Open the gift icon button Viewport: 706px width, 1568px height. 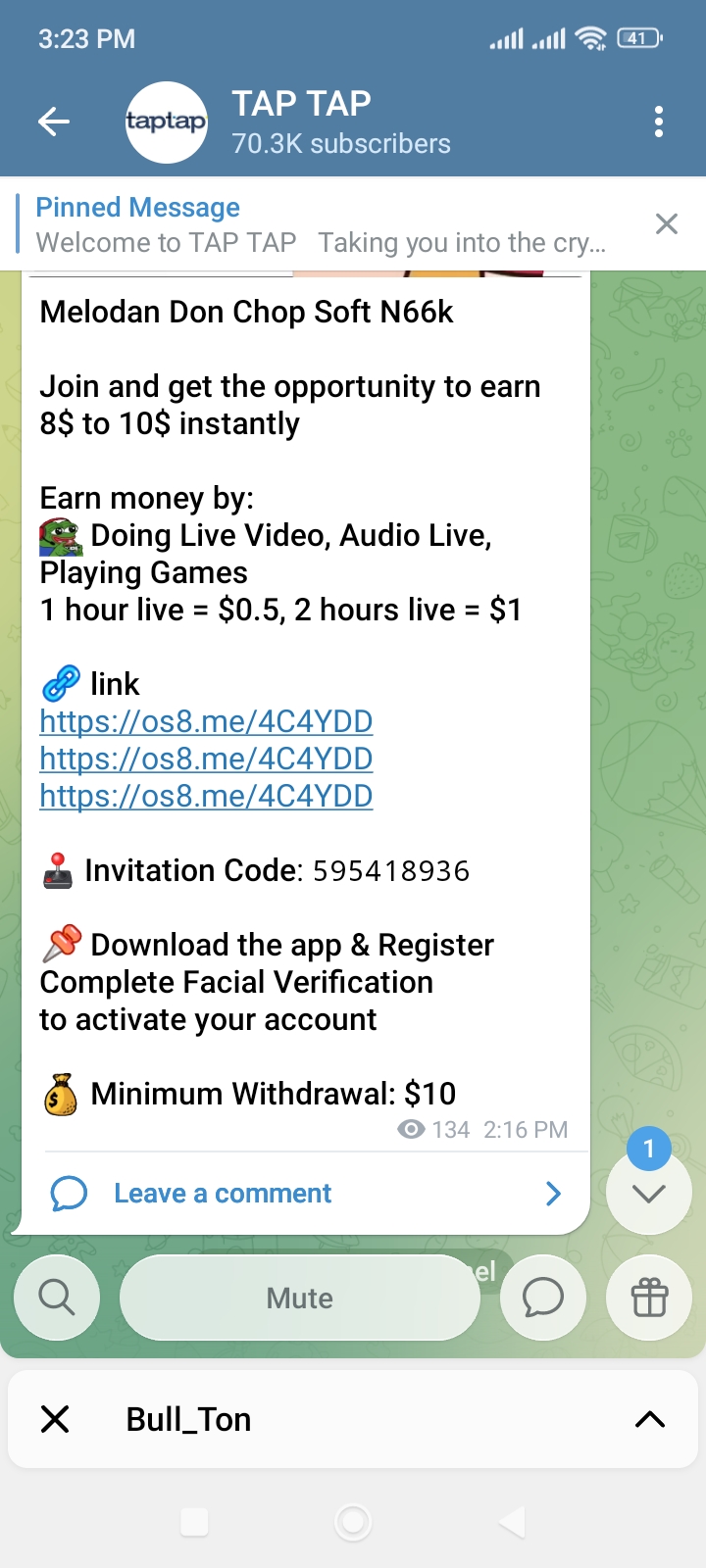(x=649, y=1298)
